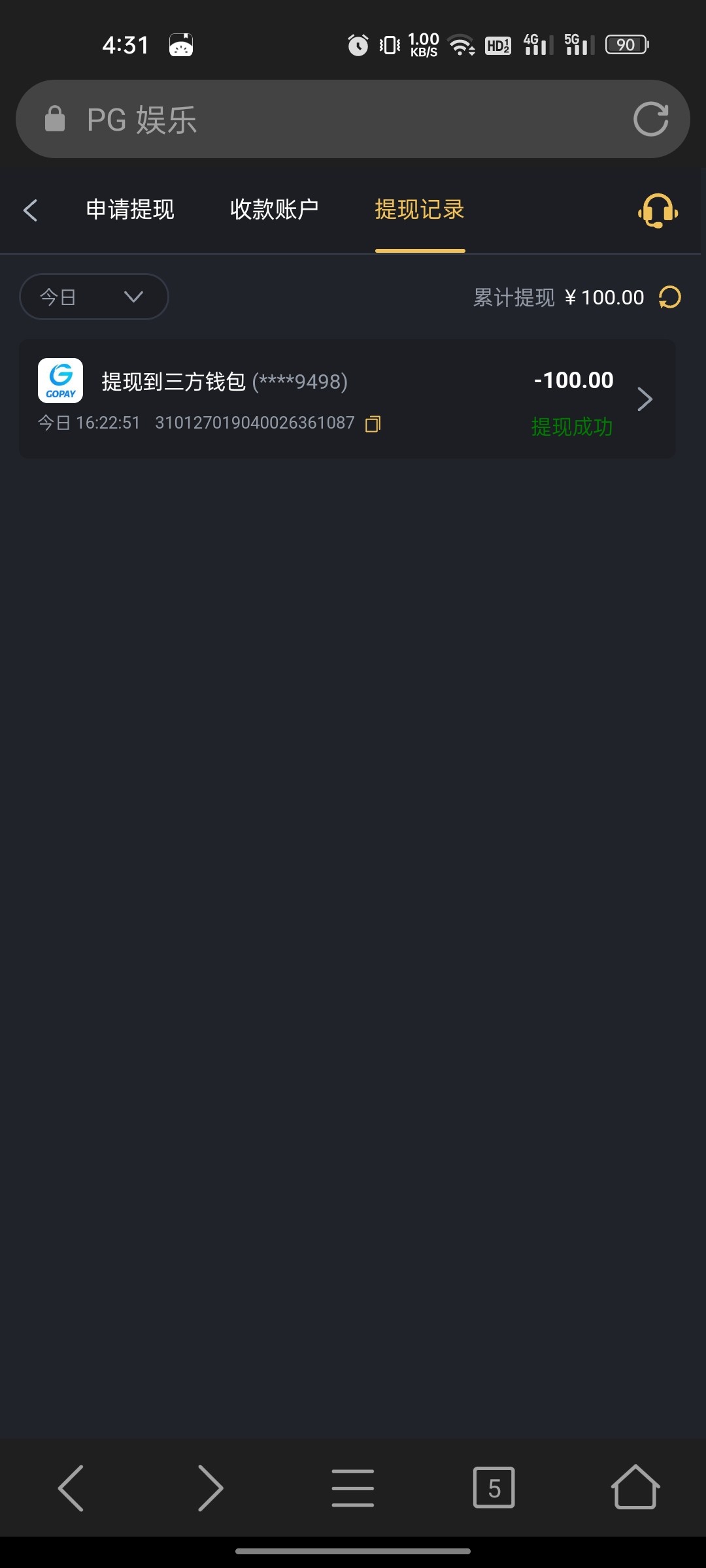
Task: Navigate back with the browser's bottom arrow
Action: [71, 1488]
